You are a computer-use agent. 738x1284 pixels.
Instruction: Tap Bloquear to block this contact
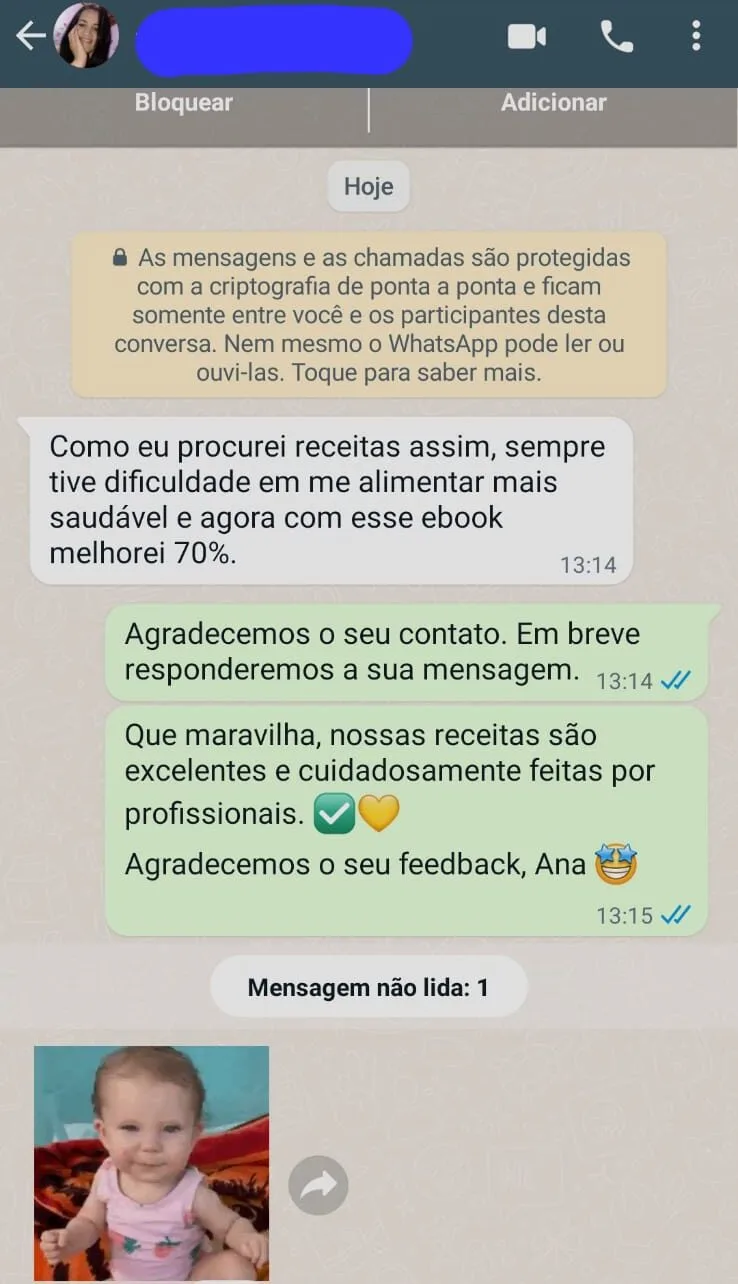[184, 103]
